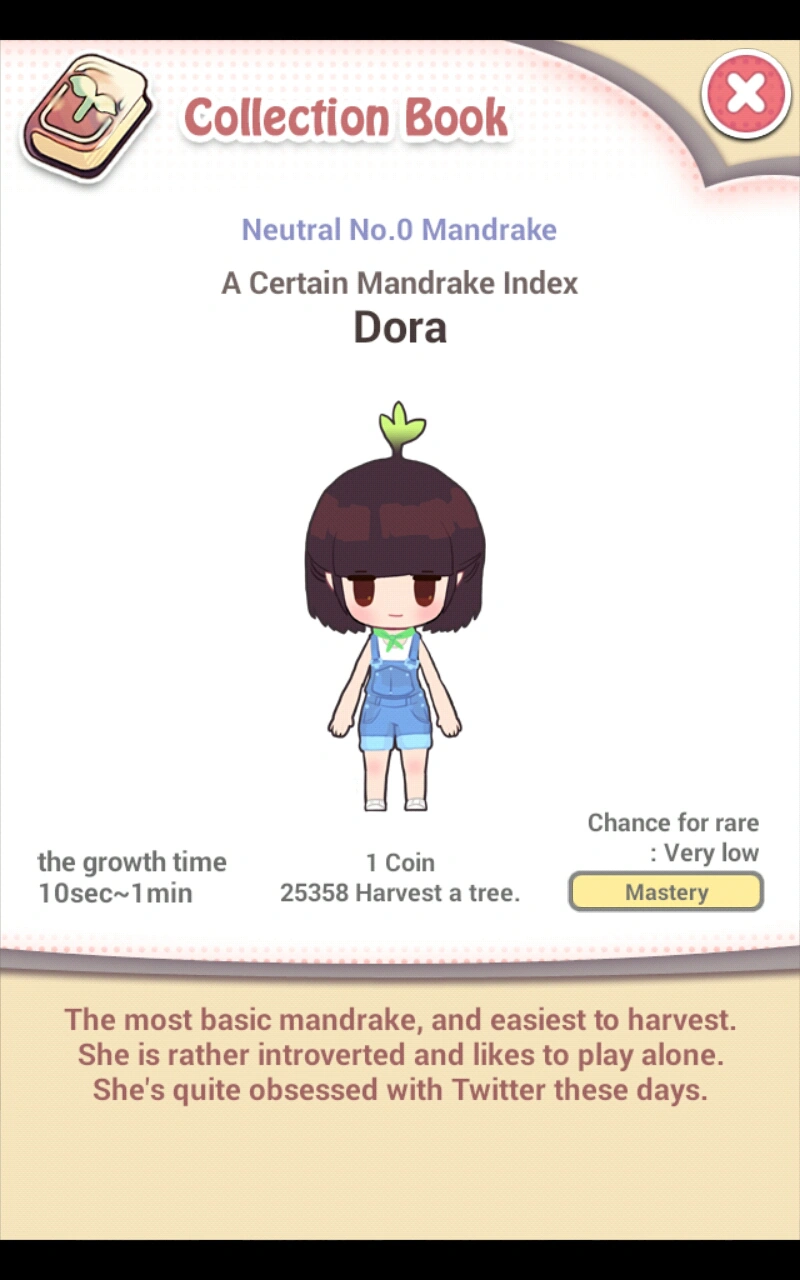Click the 1 Coin reward indicator

pyautogui.click(x=400, y=862)
